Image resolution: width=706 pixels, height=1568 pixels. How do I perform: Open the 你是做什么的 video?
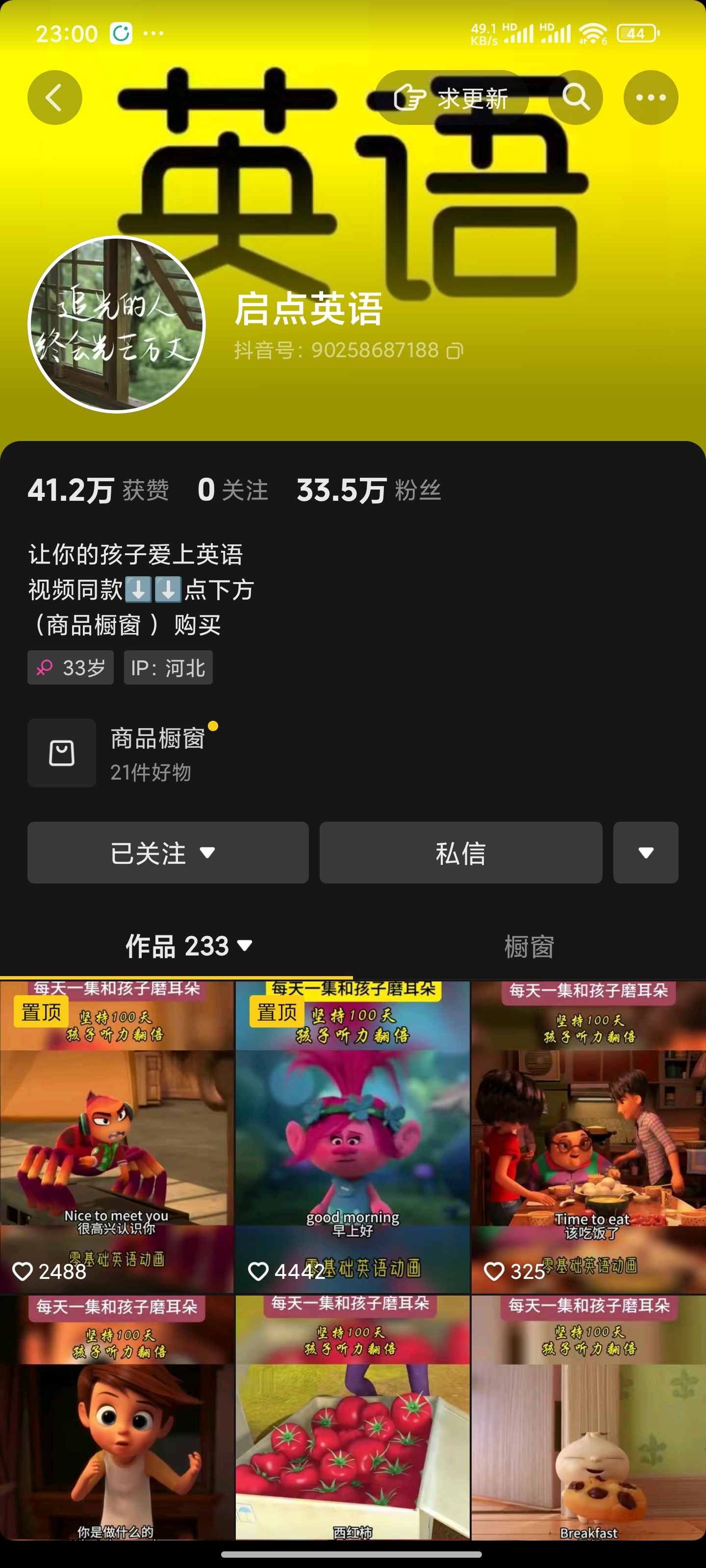[x=116, y=1418]
